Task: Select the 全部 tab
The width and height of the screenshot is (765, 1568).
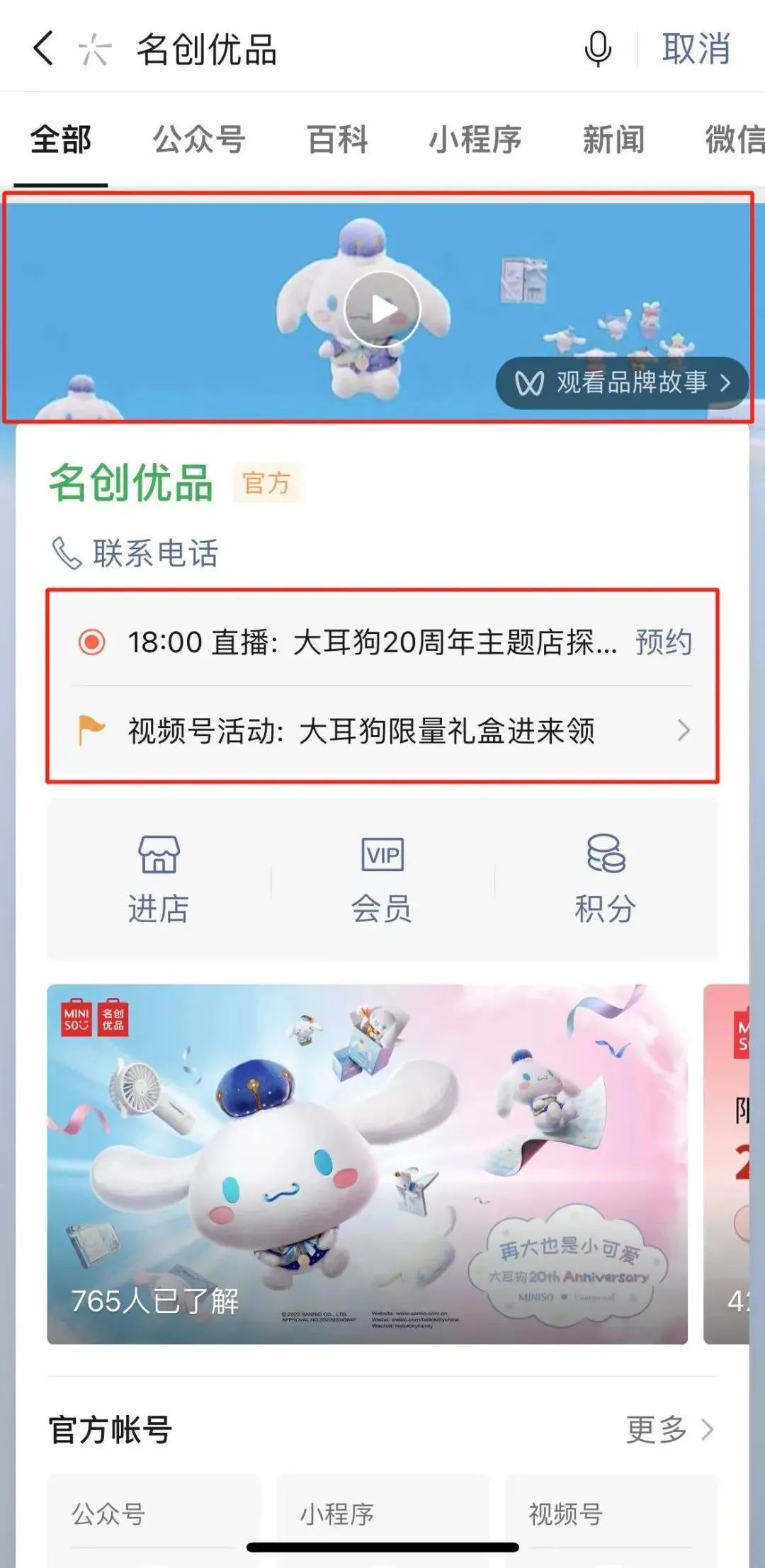Action: [61, 139]
